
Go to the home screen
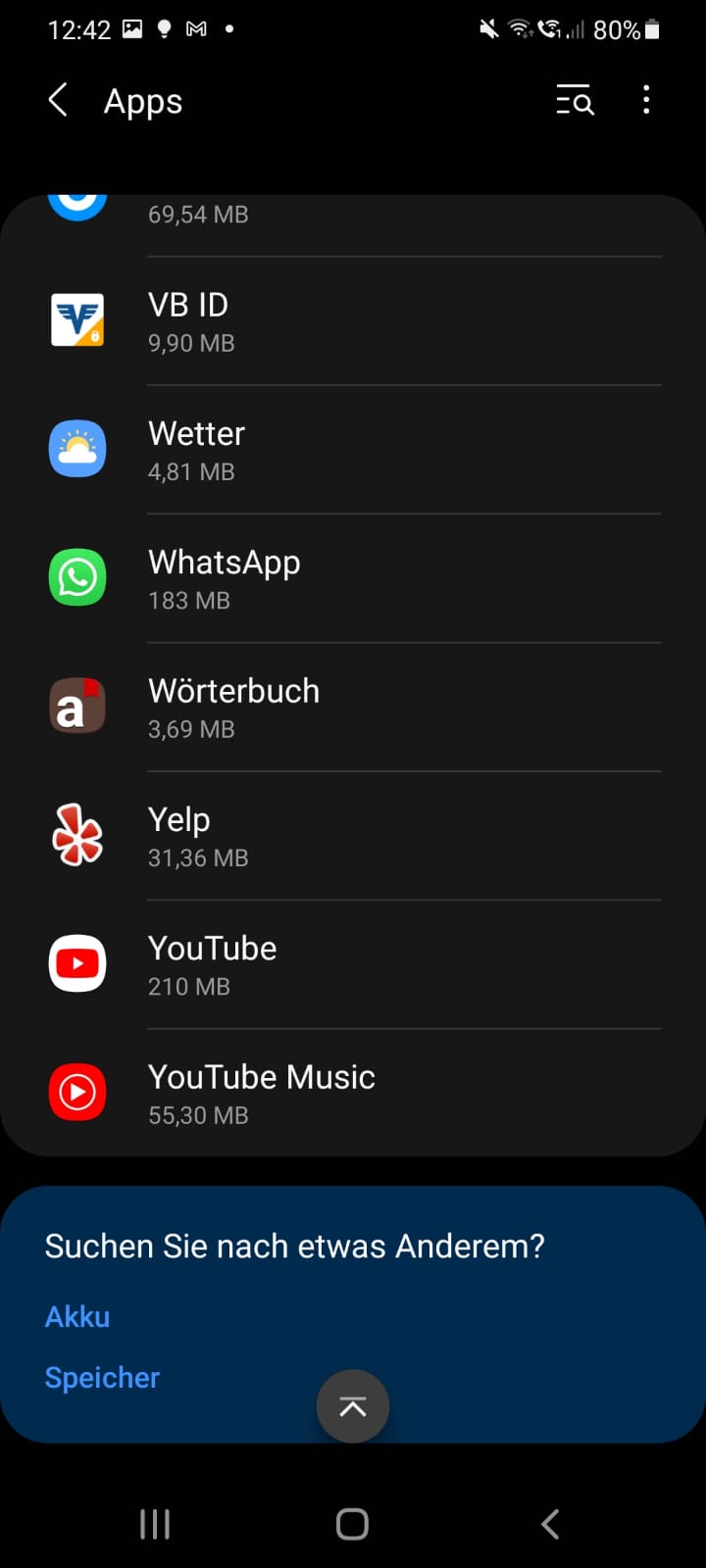pyautogui.click(x=352, y=1524)
